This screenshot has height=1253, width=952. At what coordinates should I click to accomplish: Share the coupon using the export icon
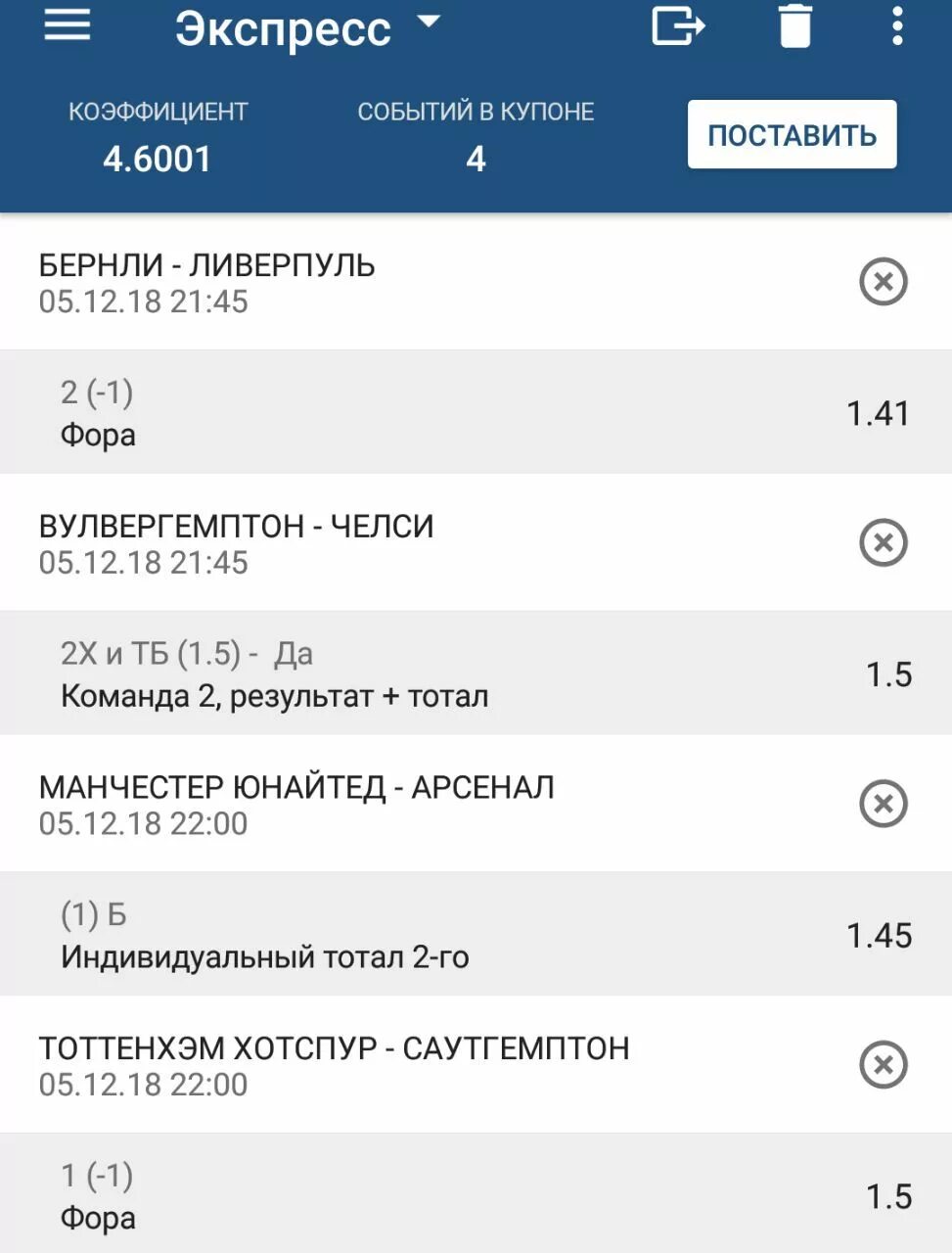pos(677,27)
